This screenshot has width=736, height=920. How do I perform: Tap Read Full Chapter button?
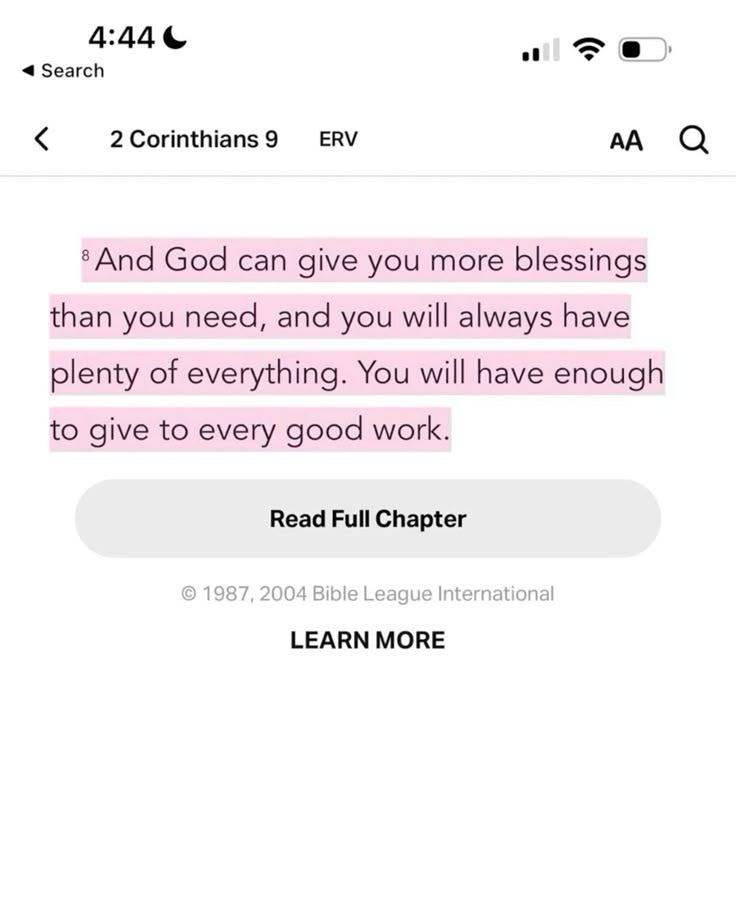pos(368,518)
